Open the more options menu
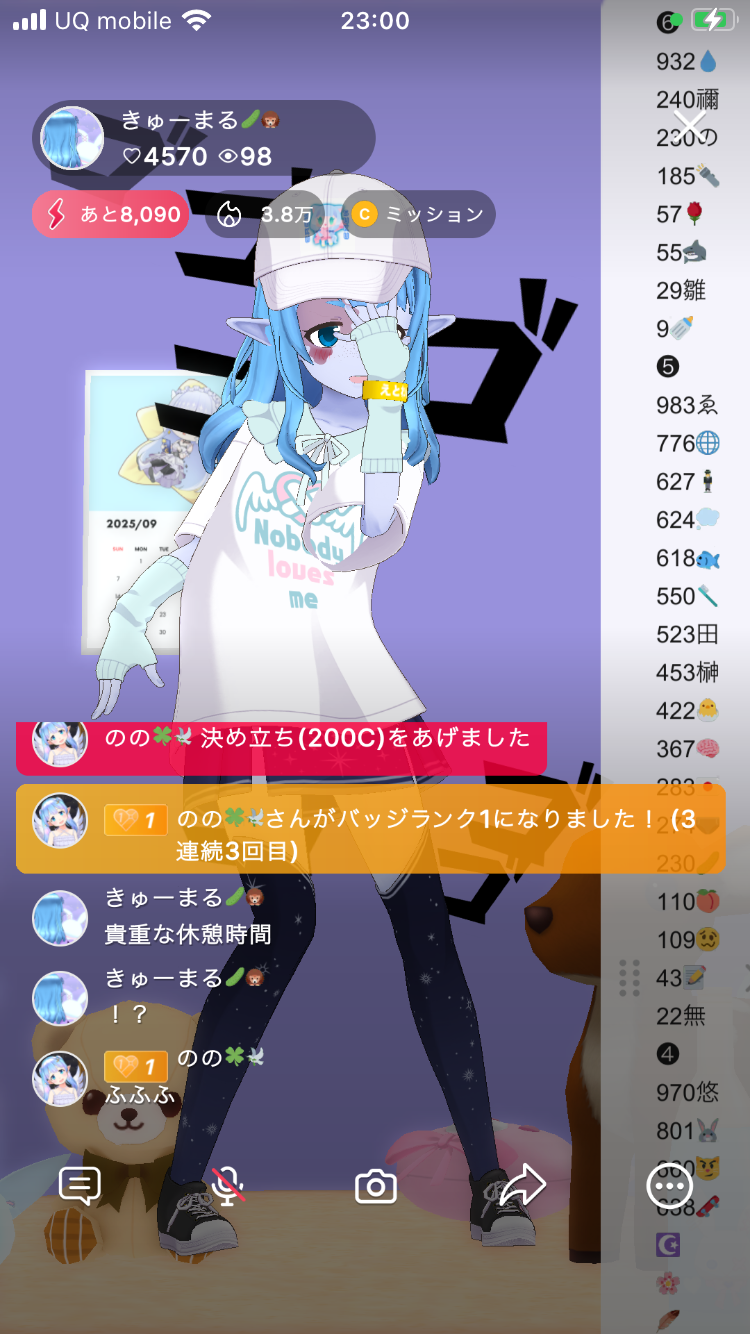The width and height of the screenshot is (750, 1334). pyautogui.click(x=669, y=1186)
